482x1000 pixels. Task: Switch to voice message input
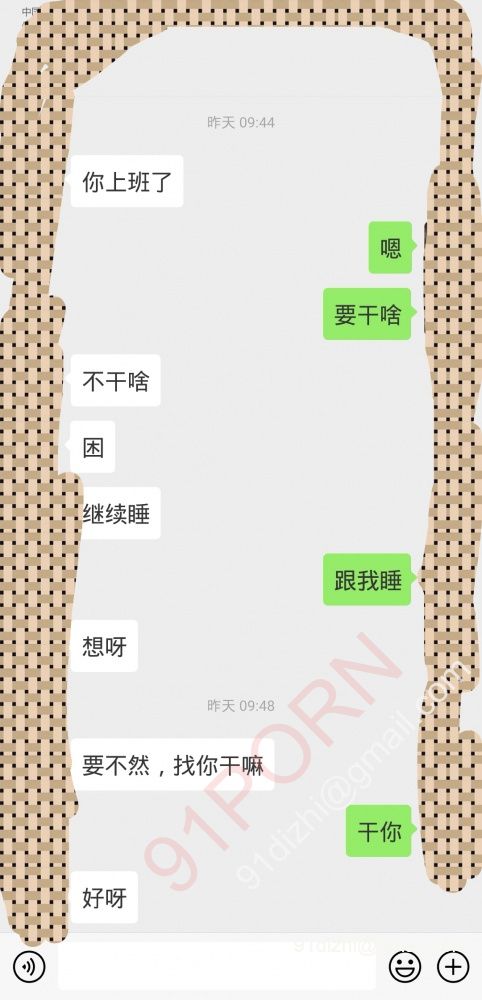(29, 967)
